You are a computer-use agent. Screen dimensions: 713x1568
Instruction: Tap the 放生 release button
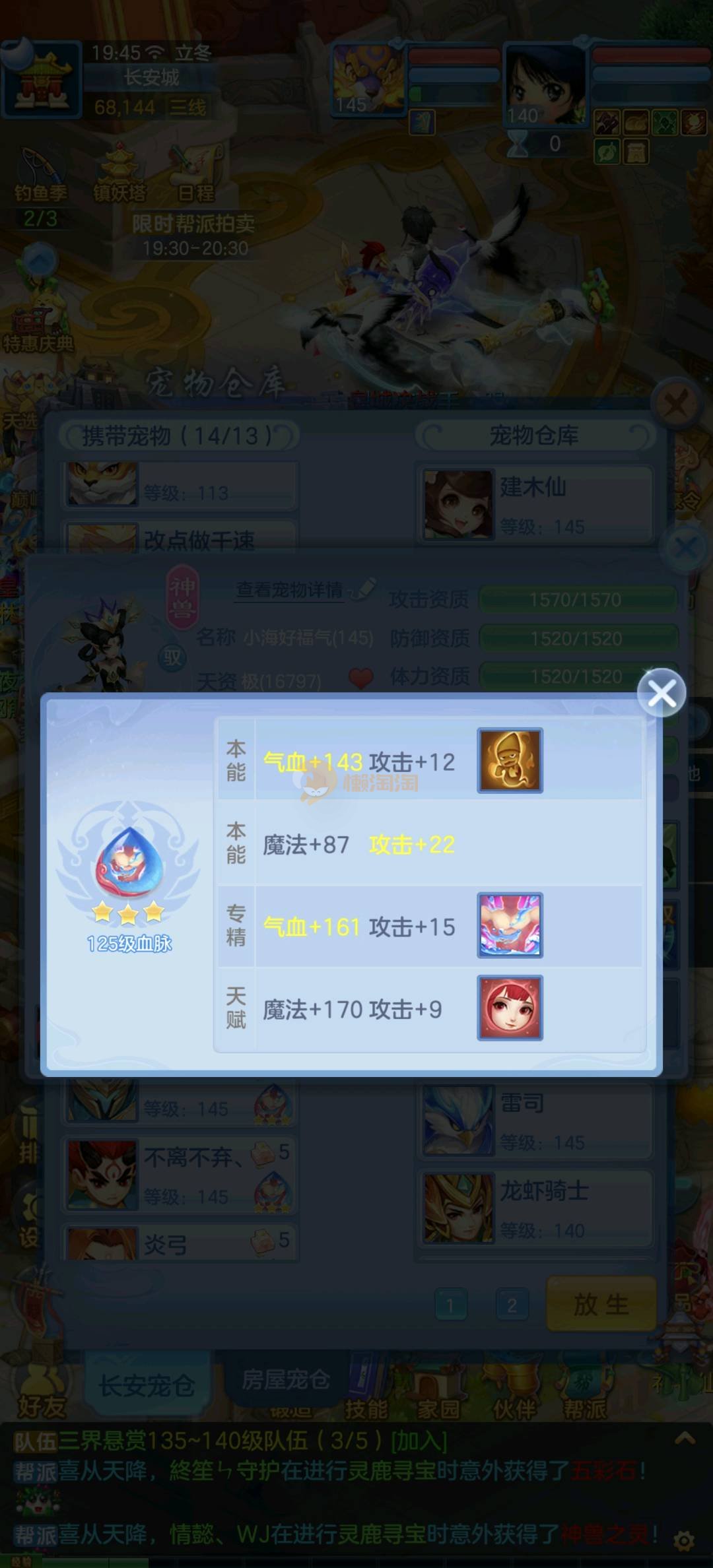coord(601,1304)
